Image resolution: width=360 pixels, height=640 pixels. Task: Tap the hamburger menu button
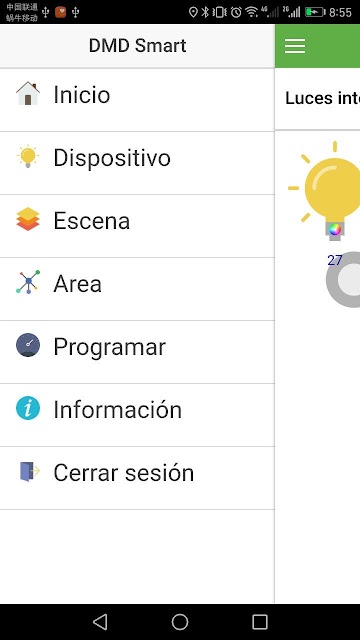295,46
